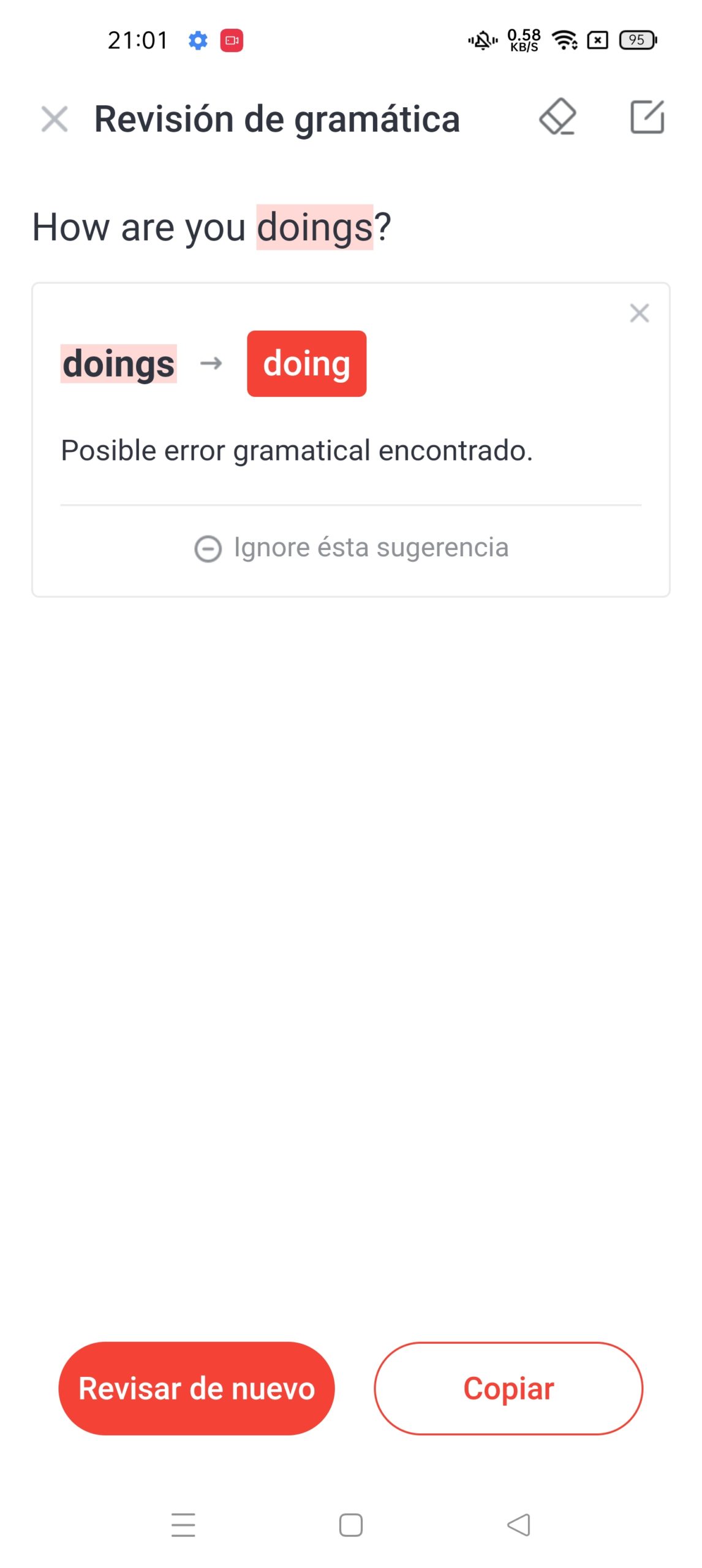Tap the eraser icon to clear text
The height and width of the screenshot is (1568, 702).
pos(557,117)
